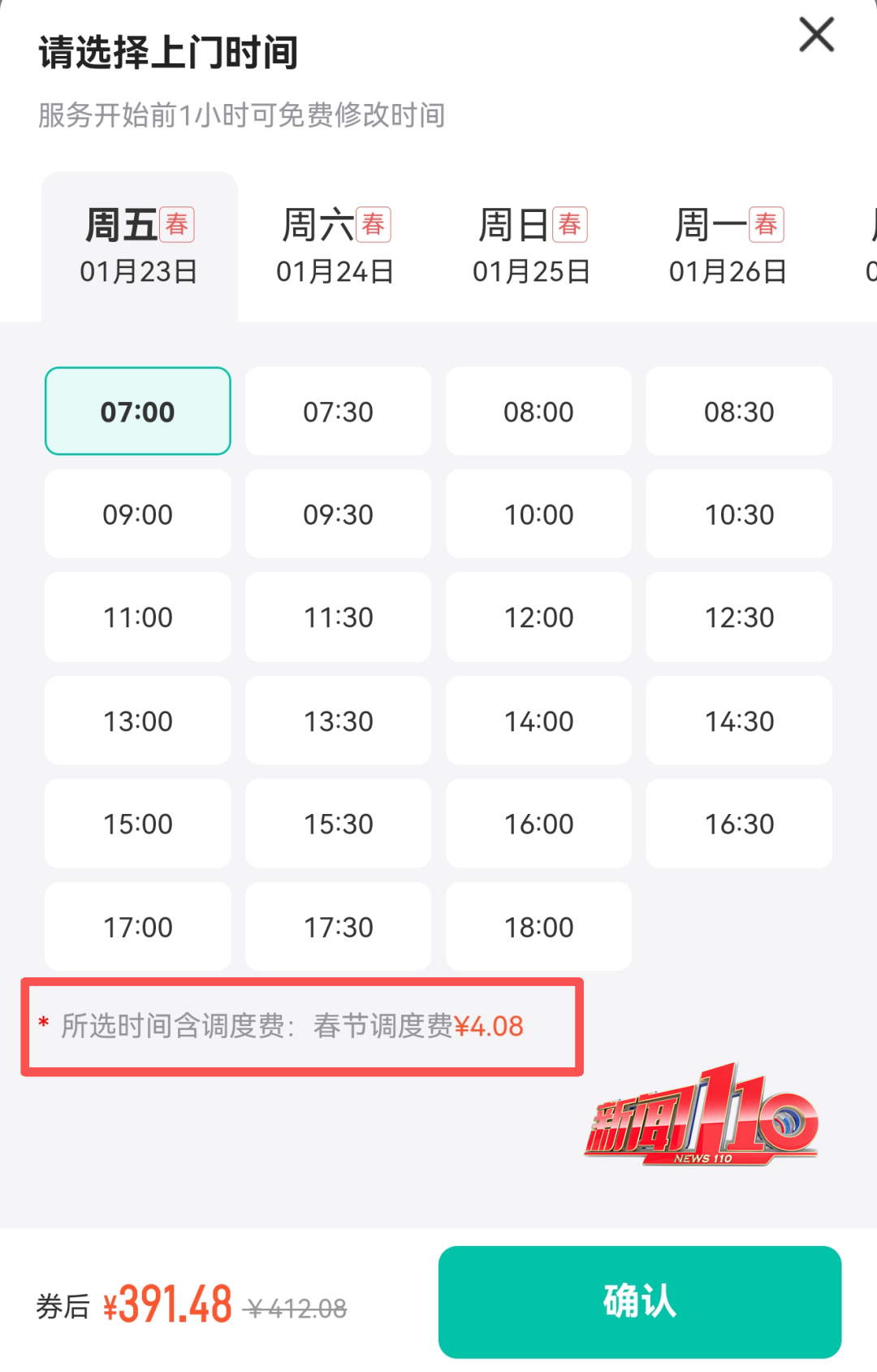877x1372 pixels.
Task: Select the 12:00 time slot
Action: 538,617
